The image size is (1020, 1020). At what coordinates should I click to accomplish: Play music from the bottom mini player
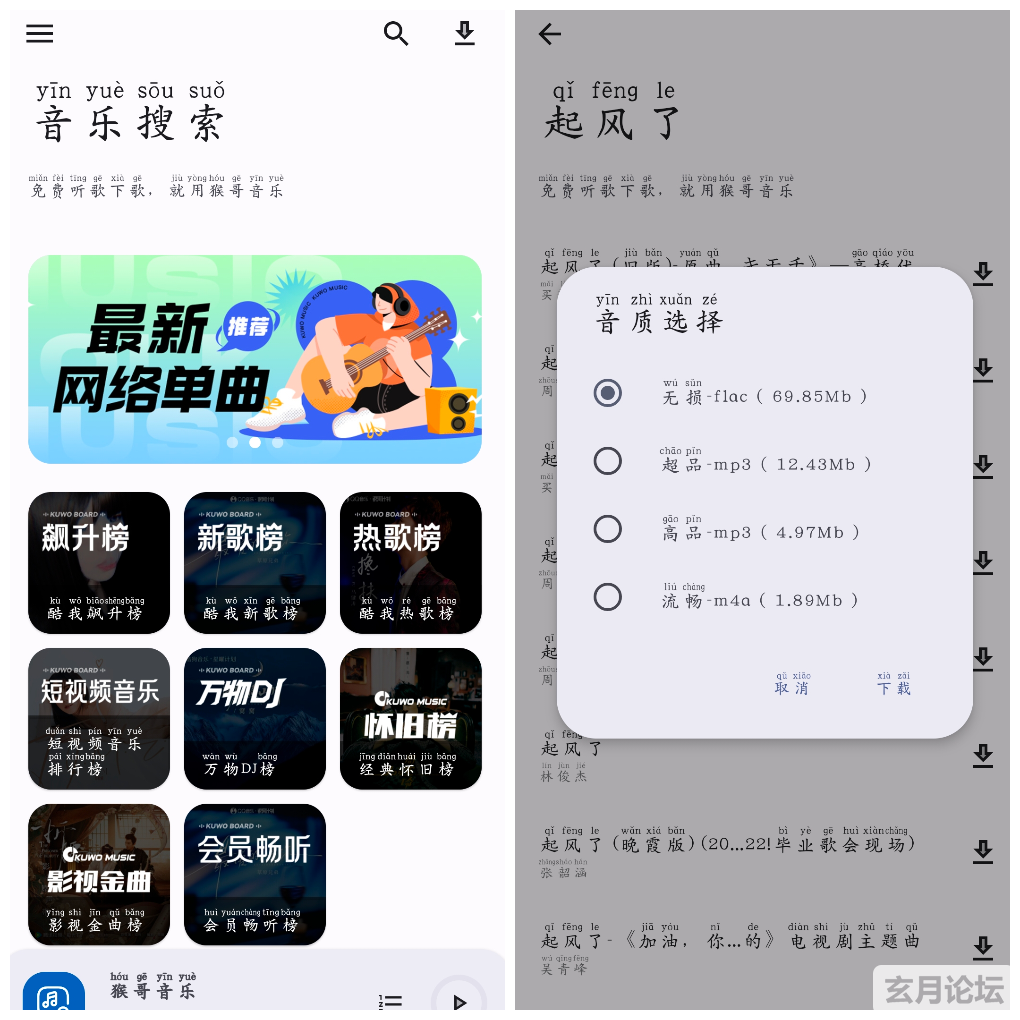click(458, 1000)
